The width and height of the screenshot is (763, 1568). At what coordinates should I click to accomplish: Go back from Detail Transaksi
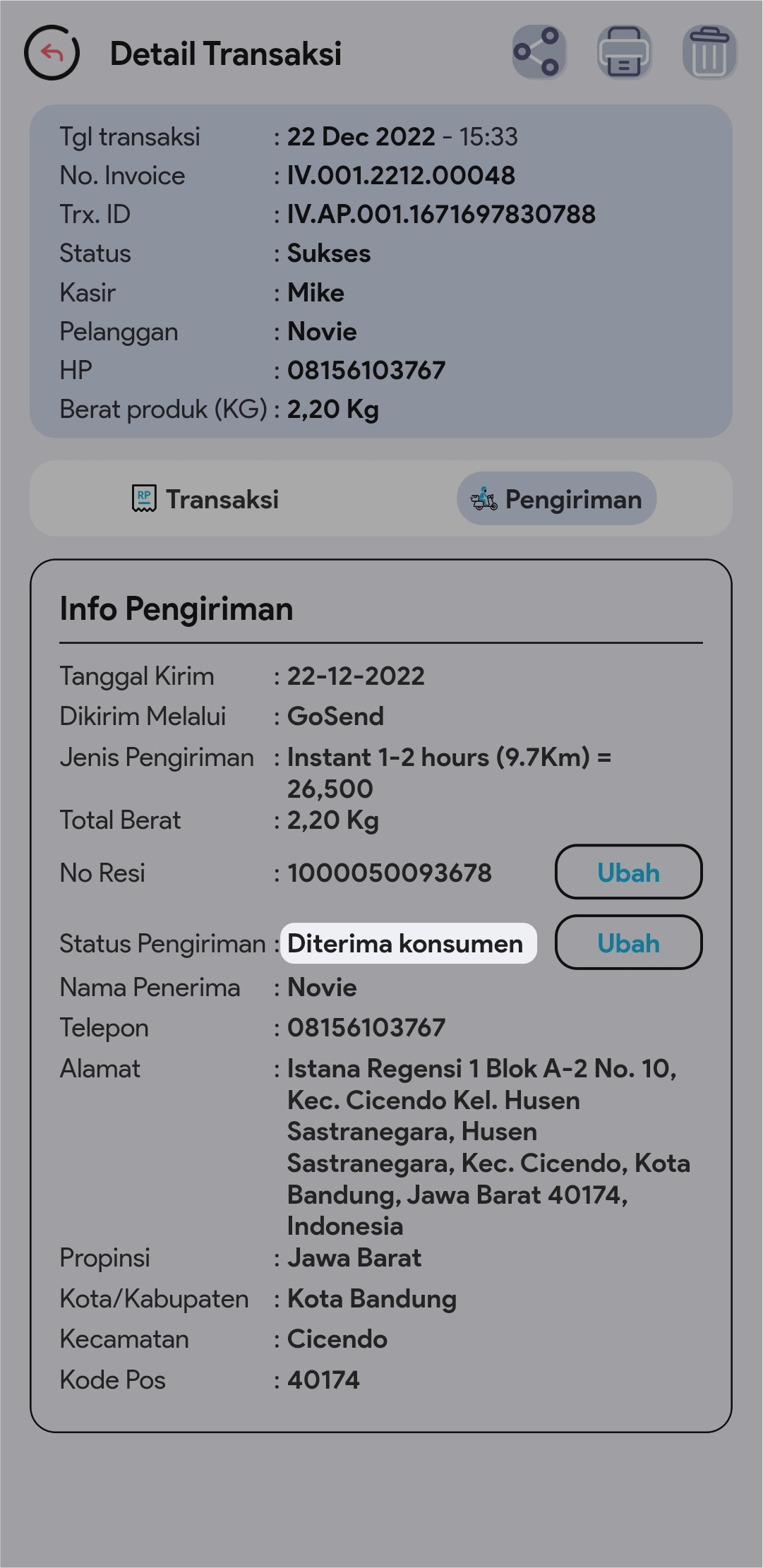tap(52, 53)
